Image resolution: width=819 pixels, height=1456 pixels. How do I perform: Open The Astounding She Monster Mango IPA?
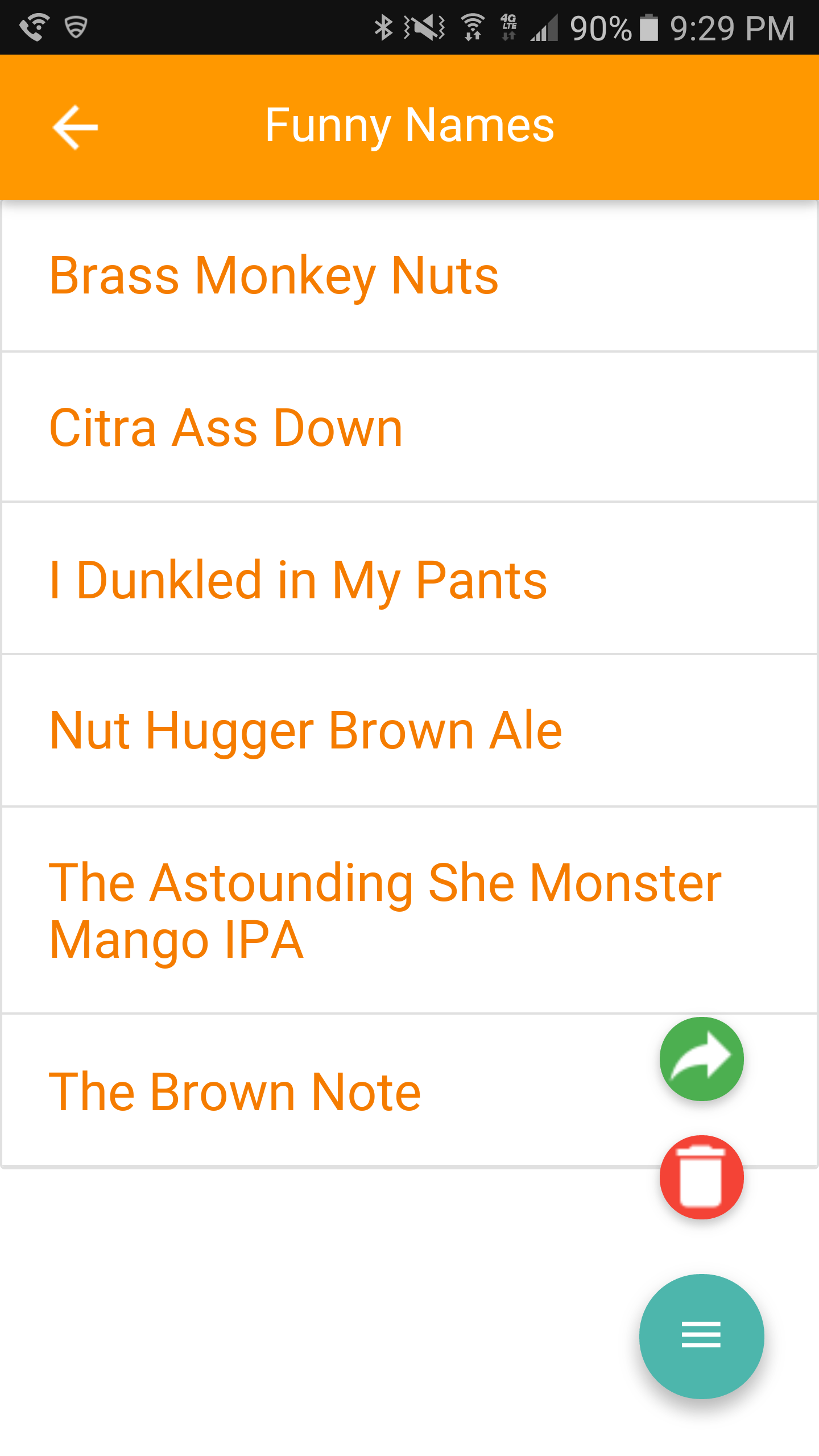(x=384, y=910)
